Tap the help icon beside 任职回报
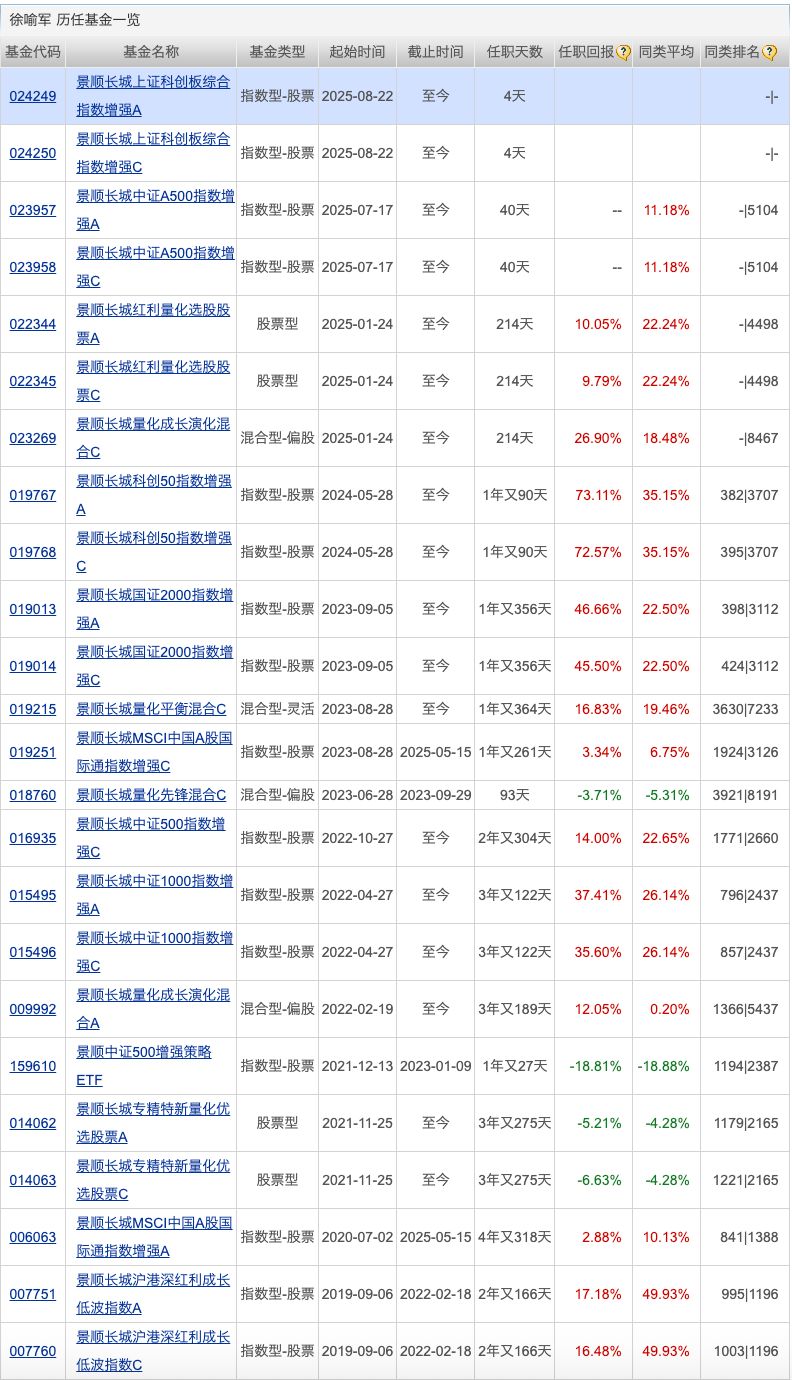This screenshot has height=1380, width=792. (624, 53)
